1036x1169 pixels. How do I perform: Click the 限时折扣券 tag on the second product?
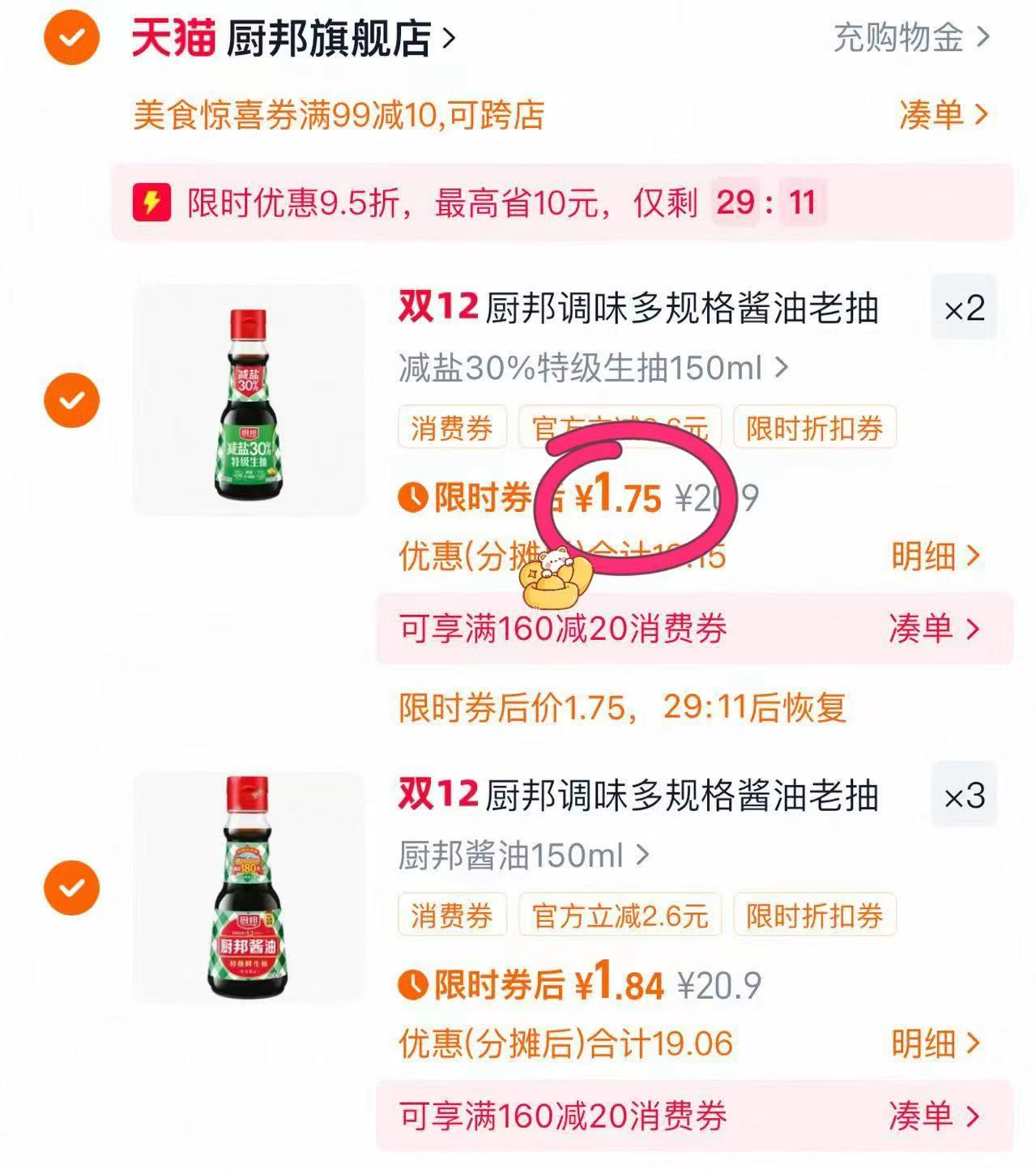tap(816, 915)
